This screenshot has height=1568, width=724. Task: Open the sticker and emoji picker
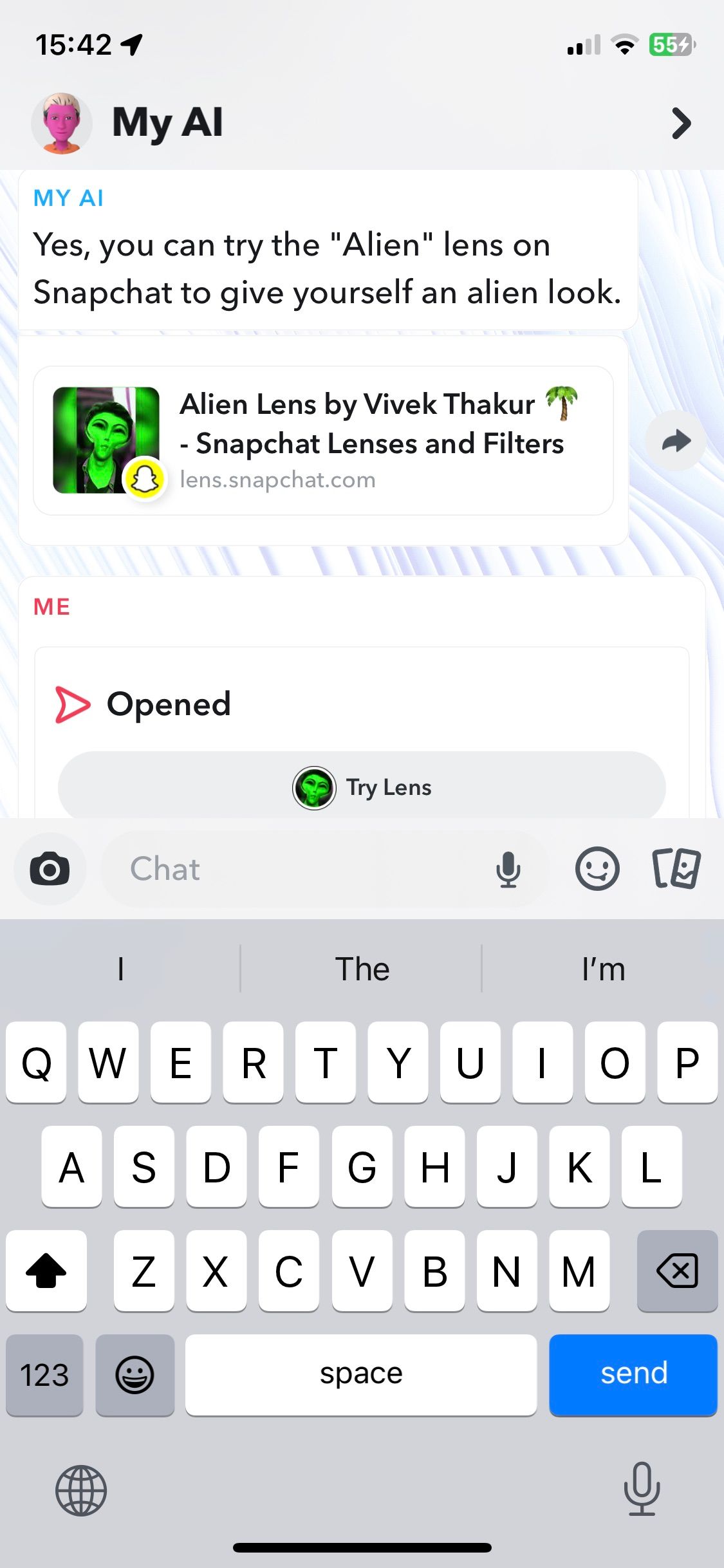(x=597, y=869)
